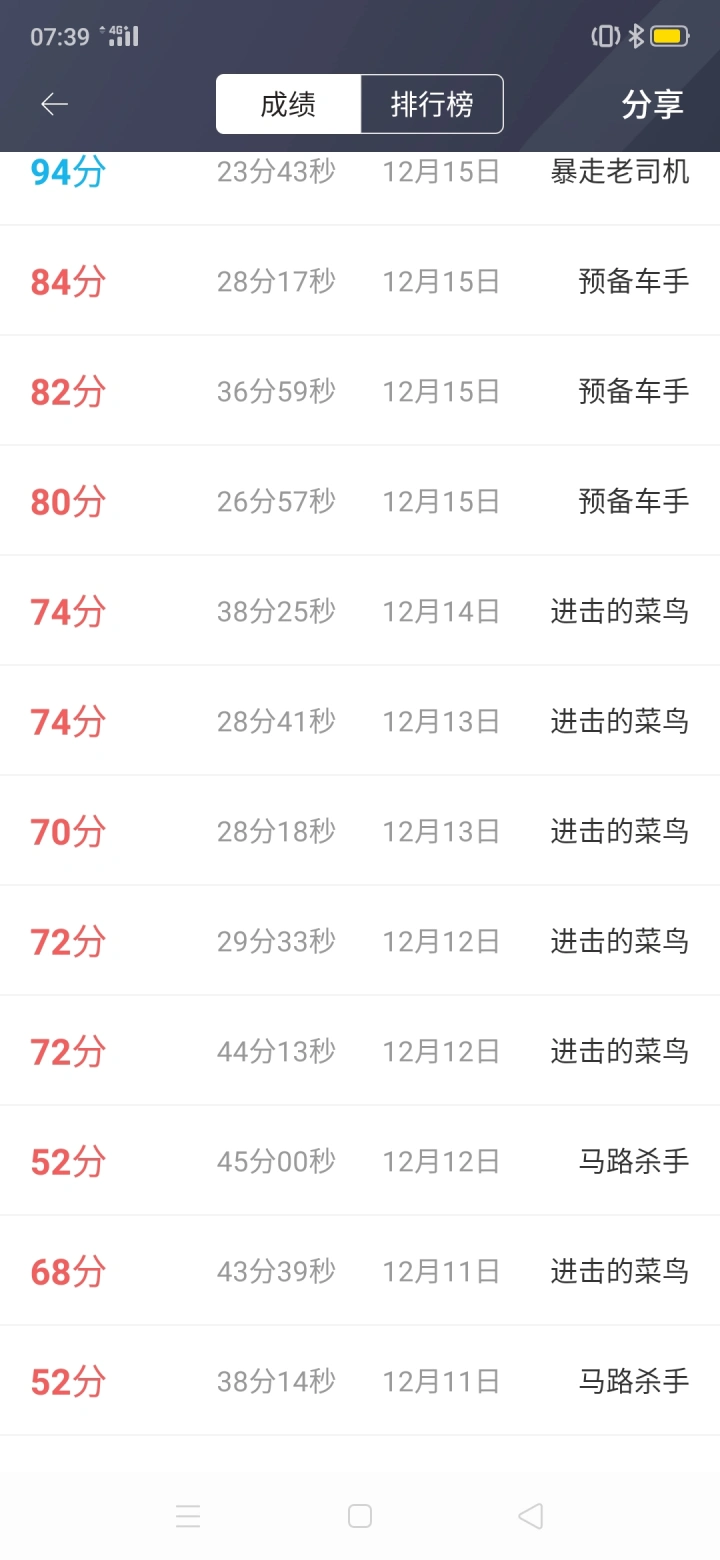Viewport: 720px width, 1560px height.
Task: View the 72分 record with 44分13秒
Action: pos(360,1051)
